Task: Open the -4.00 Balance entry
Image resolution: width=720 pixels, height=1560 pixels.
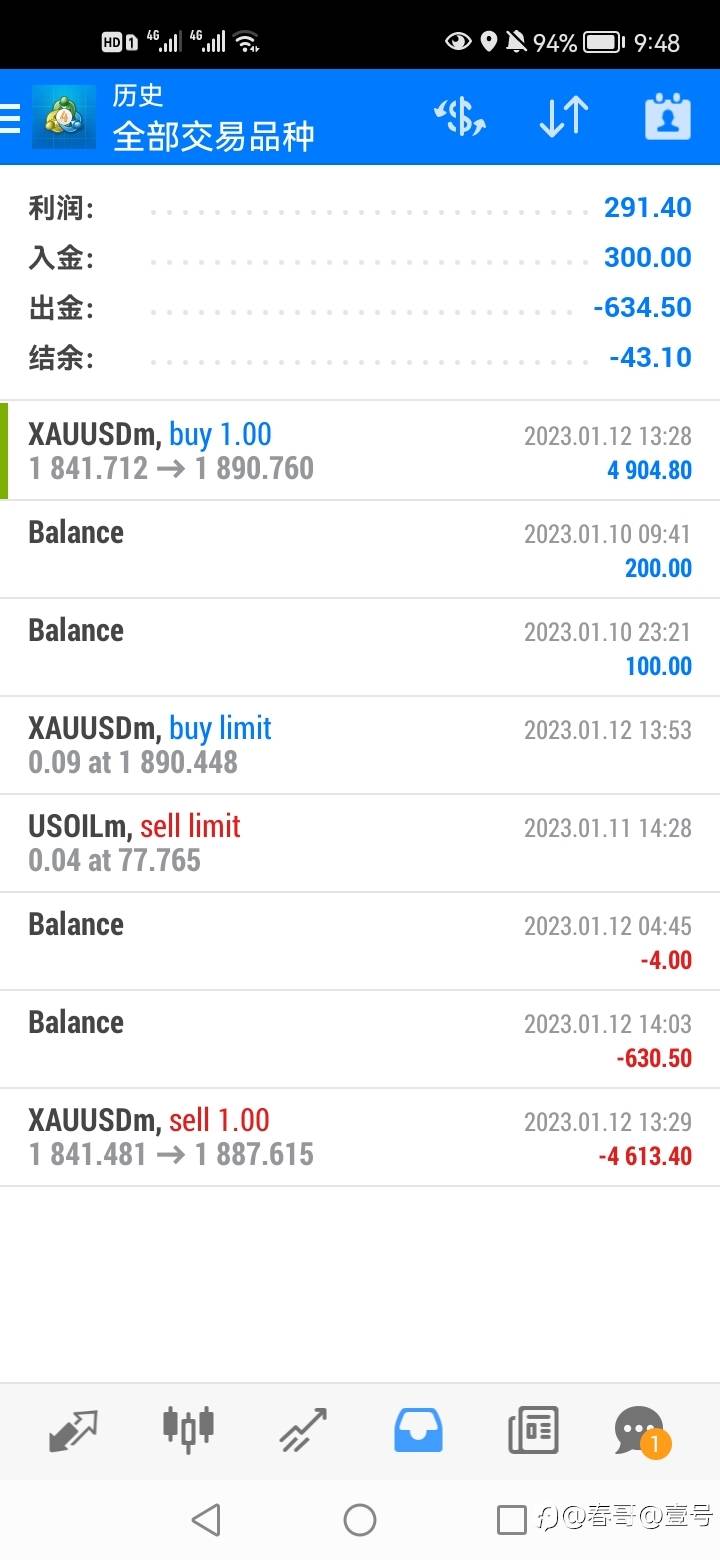Action: click(x=360, y=941)
